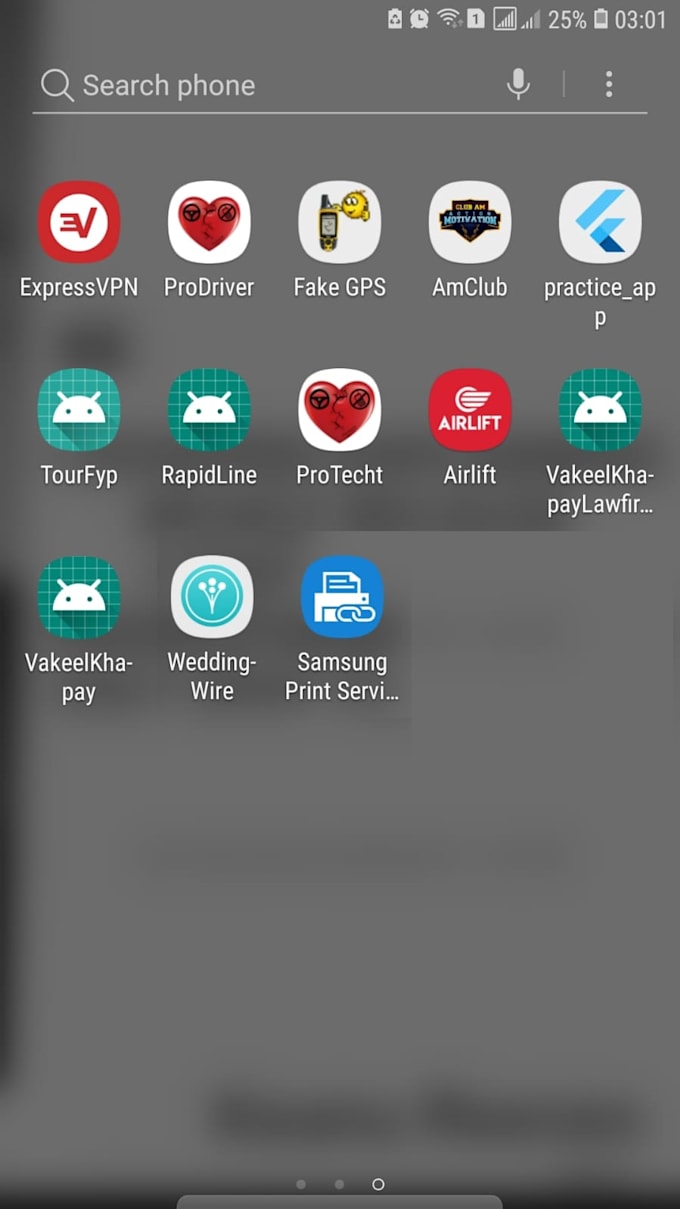Viewport: 680px width, 1209px height.
Task: Open the VakeelKhapayLawfir… app
Action: coord(600,410)
